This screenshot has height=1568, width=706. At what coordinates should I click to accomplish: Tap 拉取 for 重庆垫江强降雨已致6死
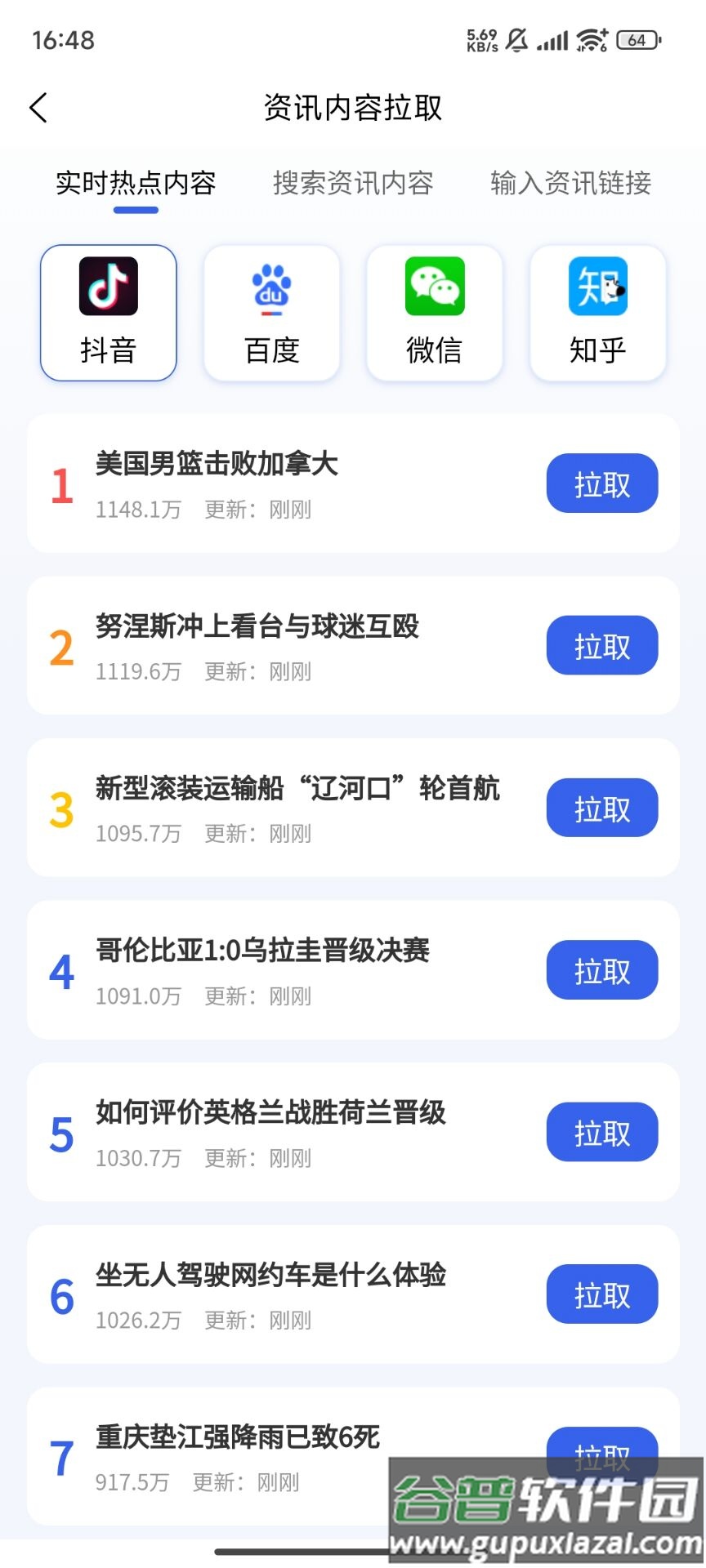point(602,1445)
